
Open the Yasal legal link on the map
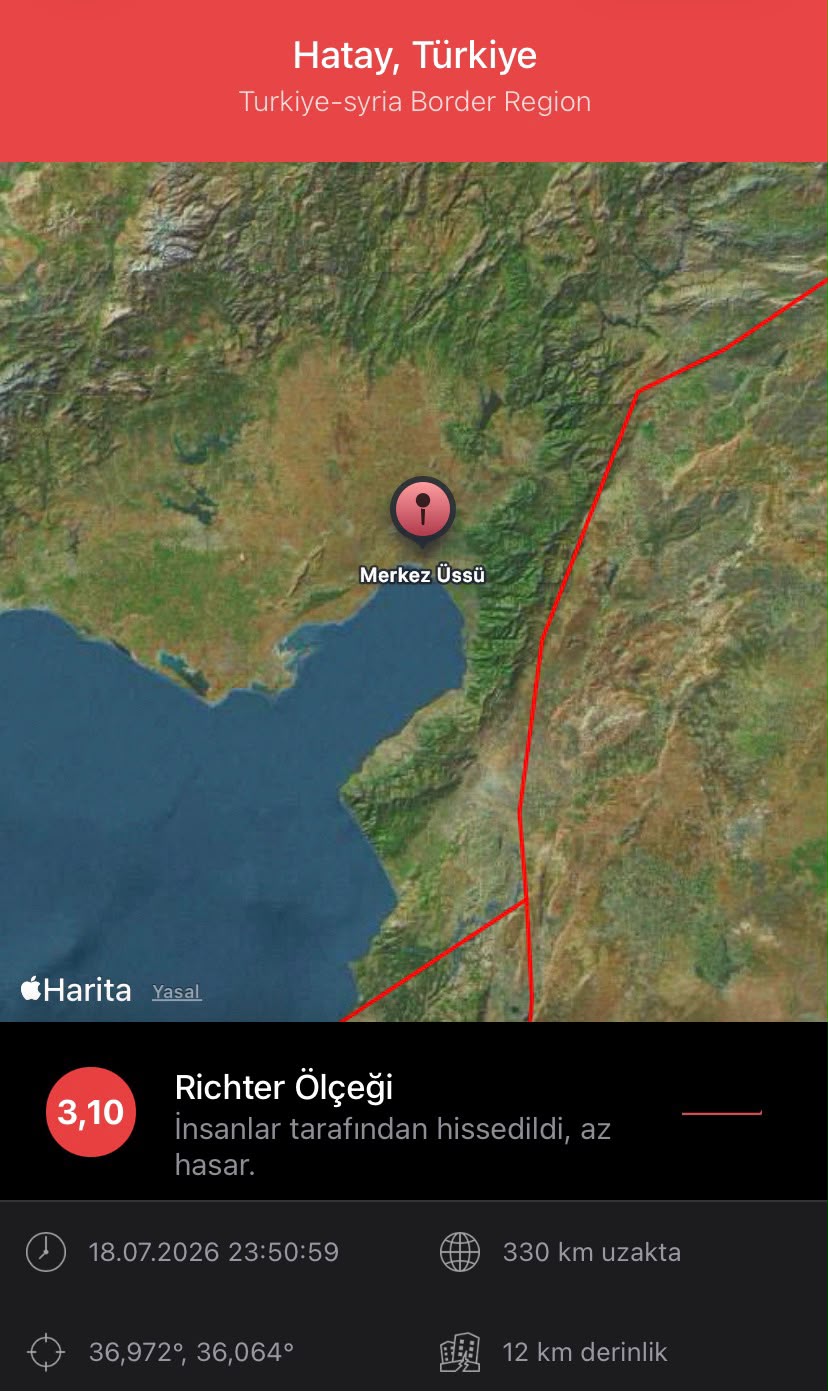pos(177,992)
